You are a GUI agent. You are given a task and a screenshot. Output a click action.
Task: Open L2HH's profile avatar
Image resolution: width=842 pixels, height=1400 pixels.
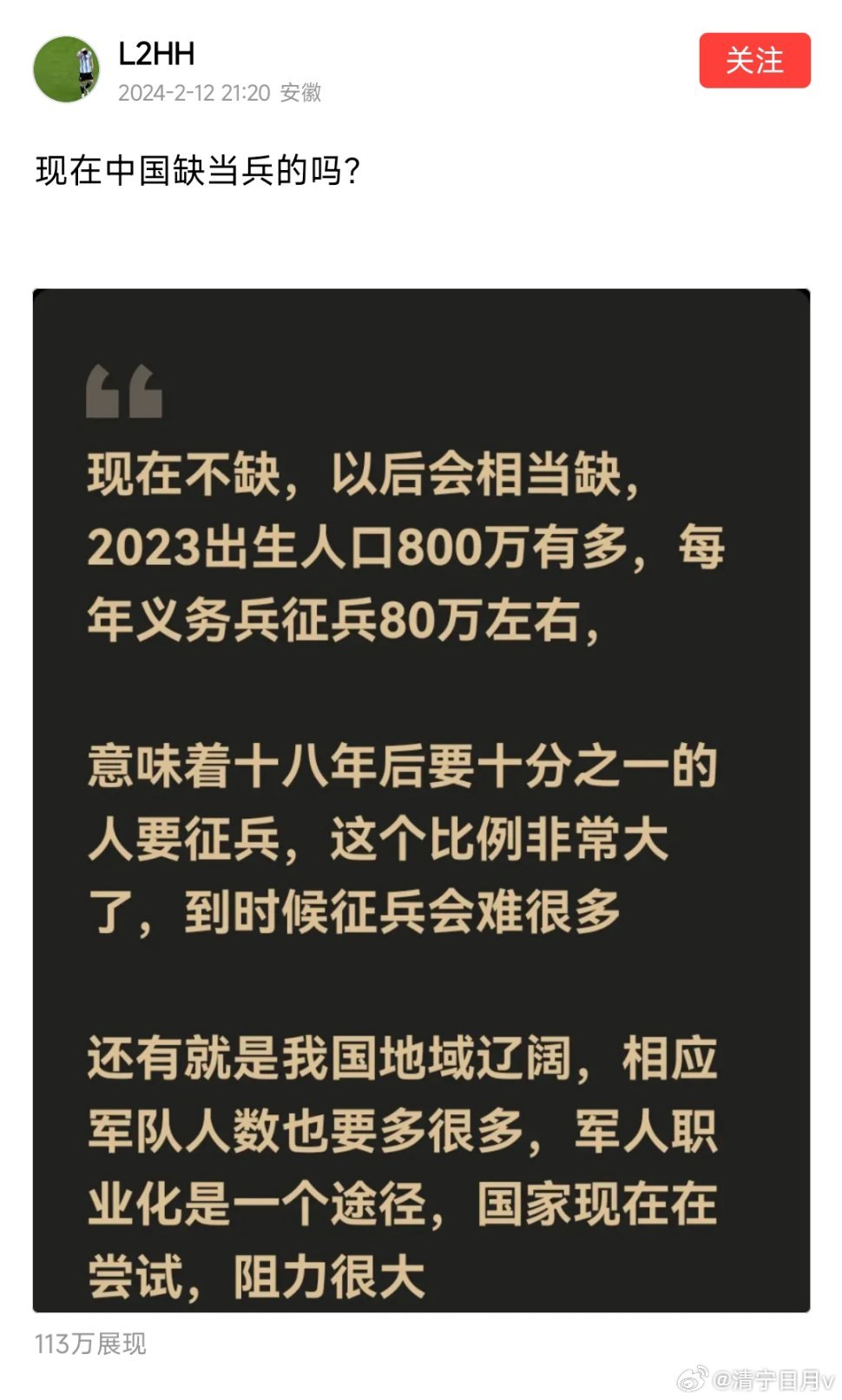point(66,69)
